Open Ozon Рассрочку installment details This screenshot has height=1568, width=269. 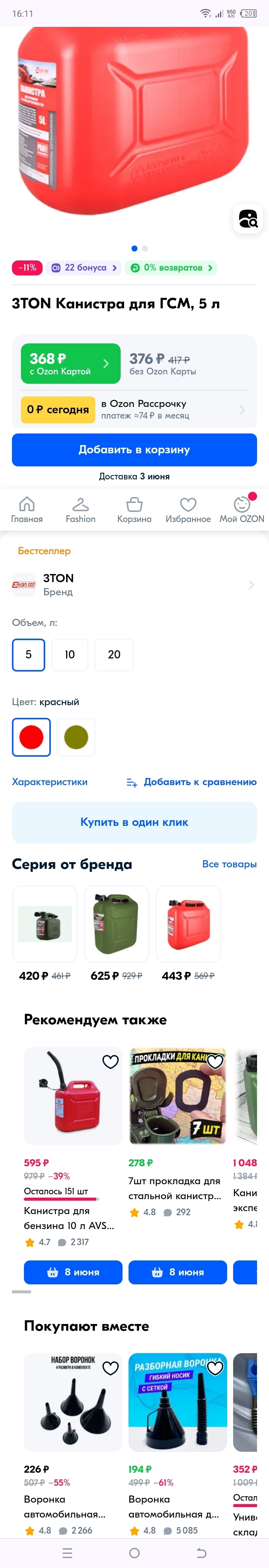[173, 409]
